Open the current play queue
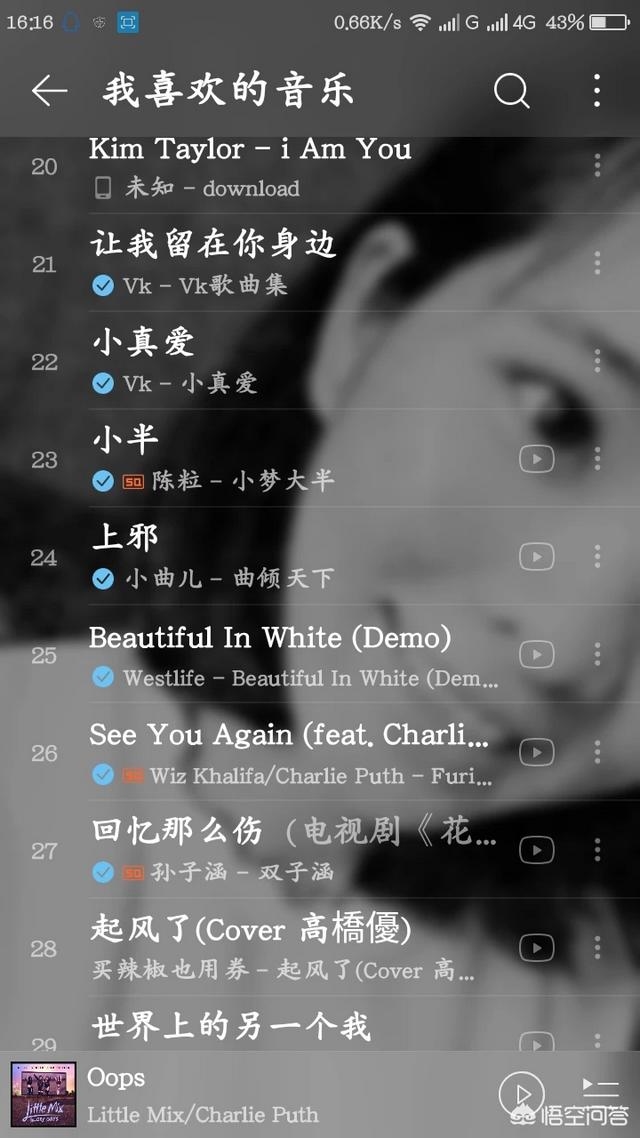The image size is (640, 1138). [602, 1088]
